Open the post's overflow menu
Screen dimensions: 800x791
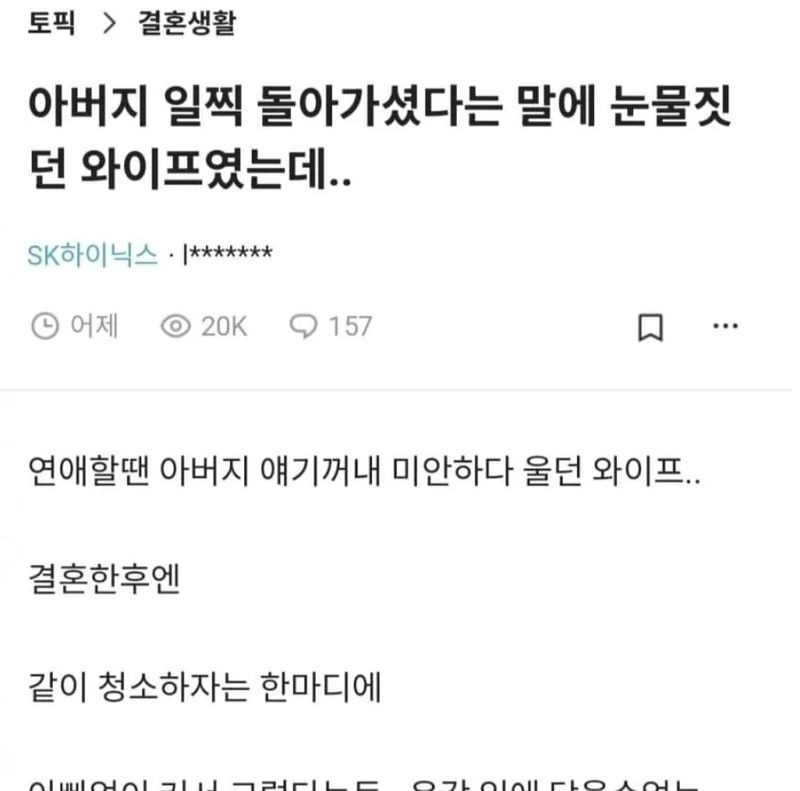[x=725, y=326]
